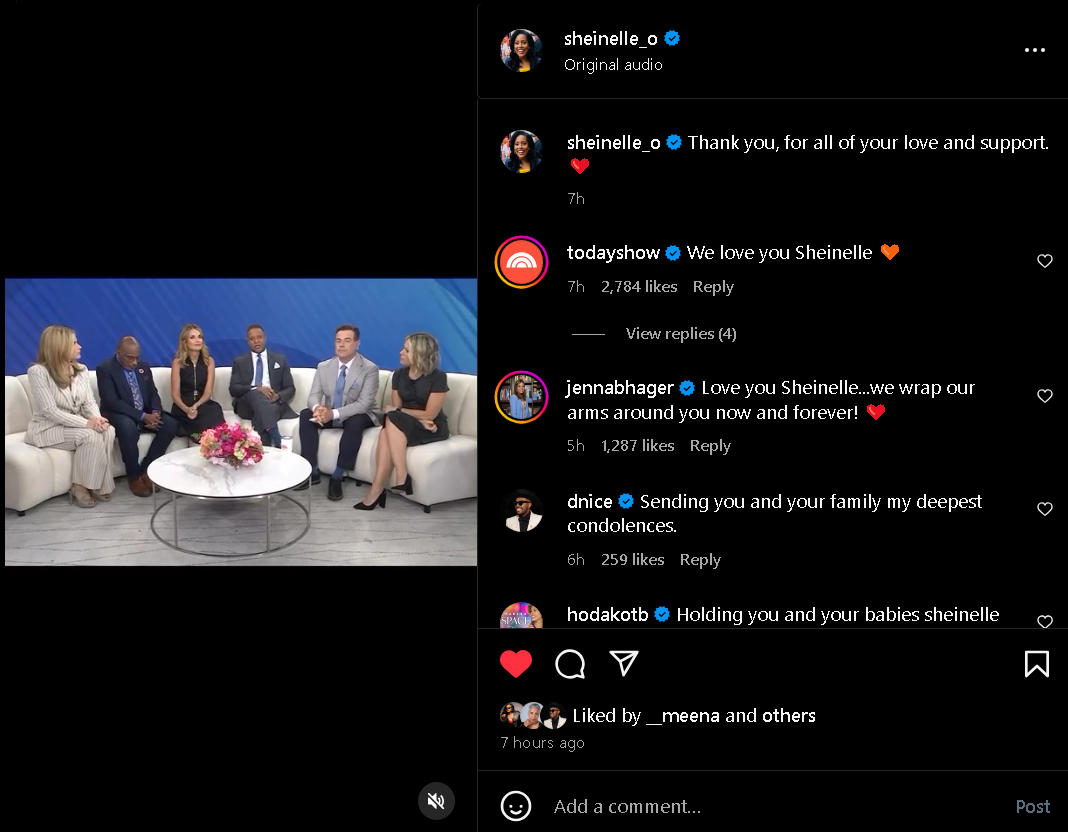The width and height of the screenshot is (1068, 832).
Task: Reply to dnice's condolences comment
Action: [700, 560]
